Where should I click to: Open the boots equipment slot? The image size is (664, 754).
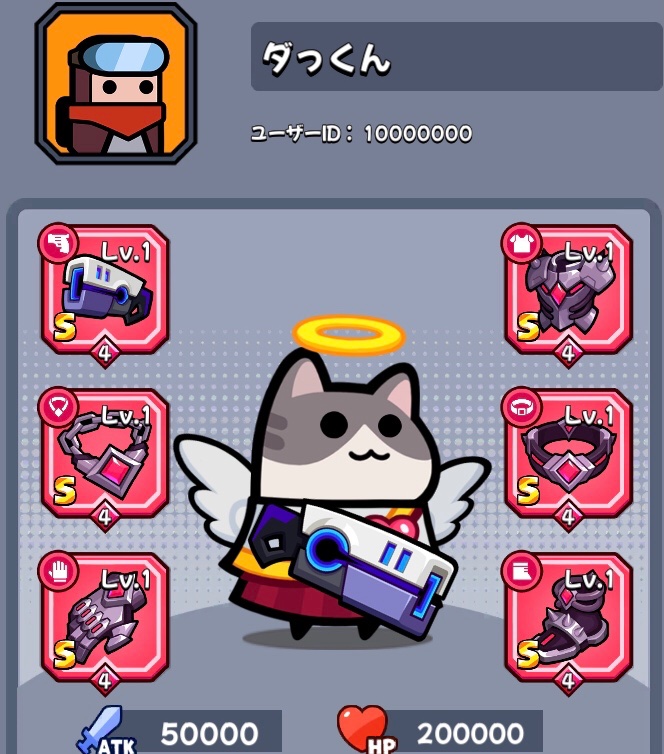coord(568,615)
